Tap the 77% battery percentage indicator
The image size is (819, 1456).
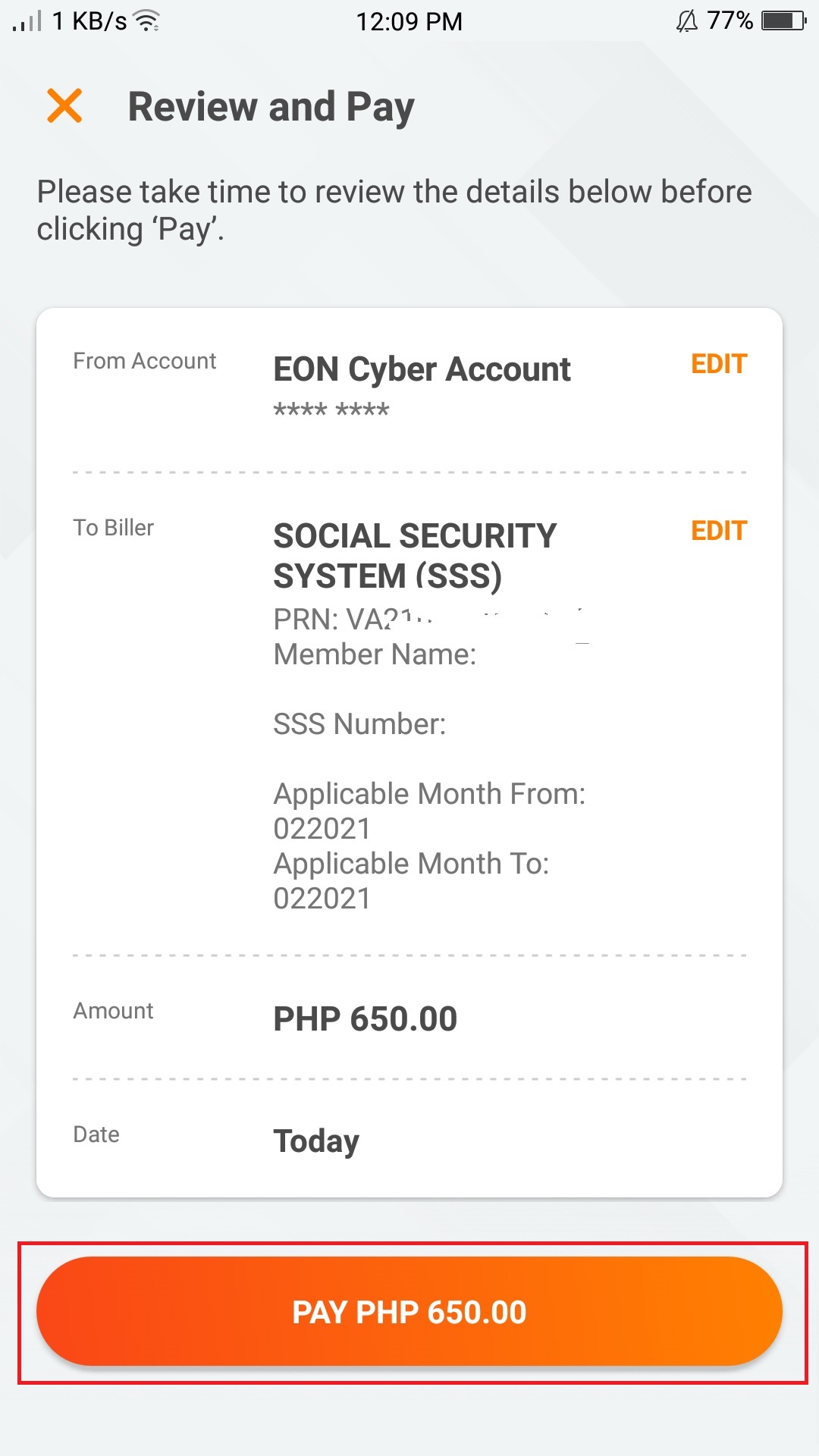click(x=732, y=20)
